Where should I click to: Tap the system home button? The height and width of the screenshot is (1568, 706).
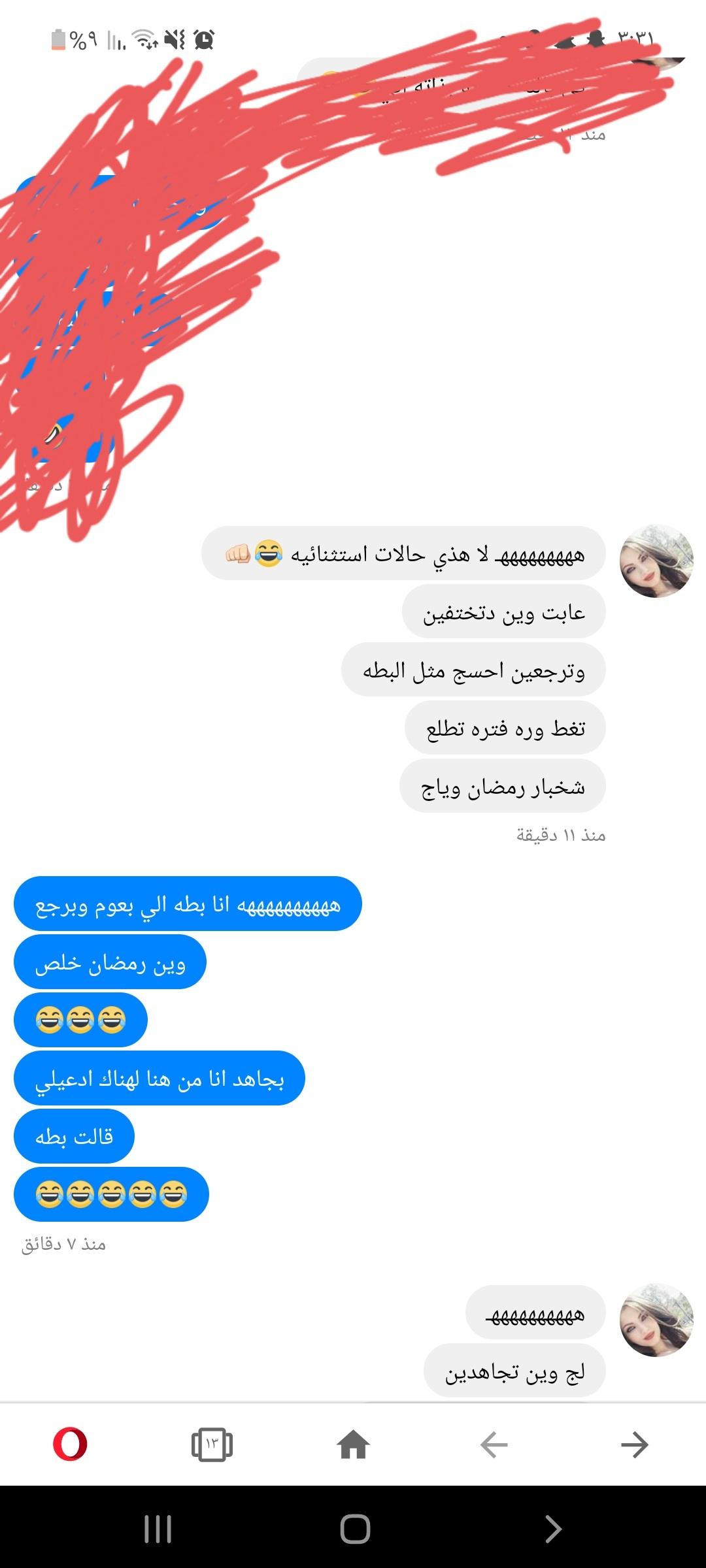(x=355, y=1529)
